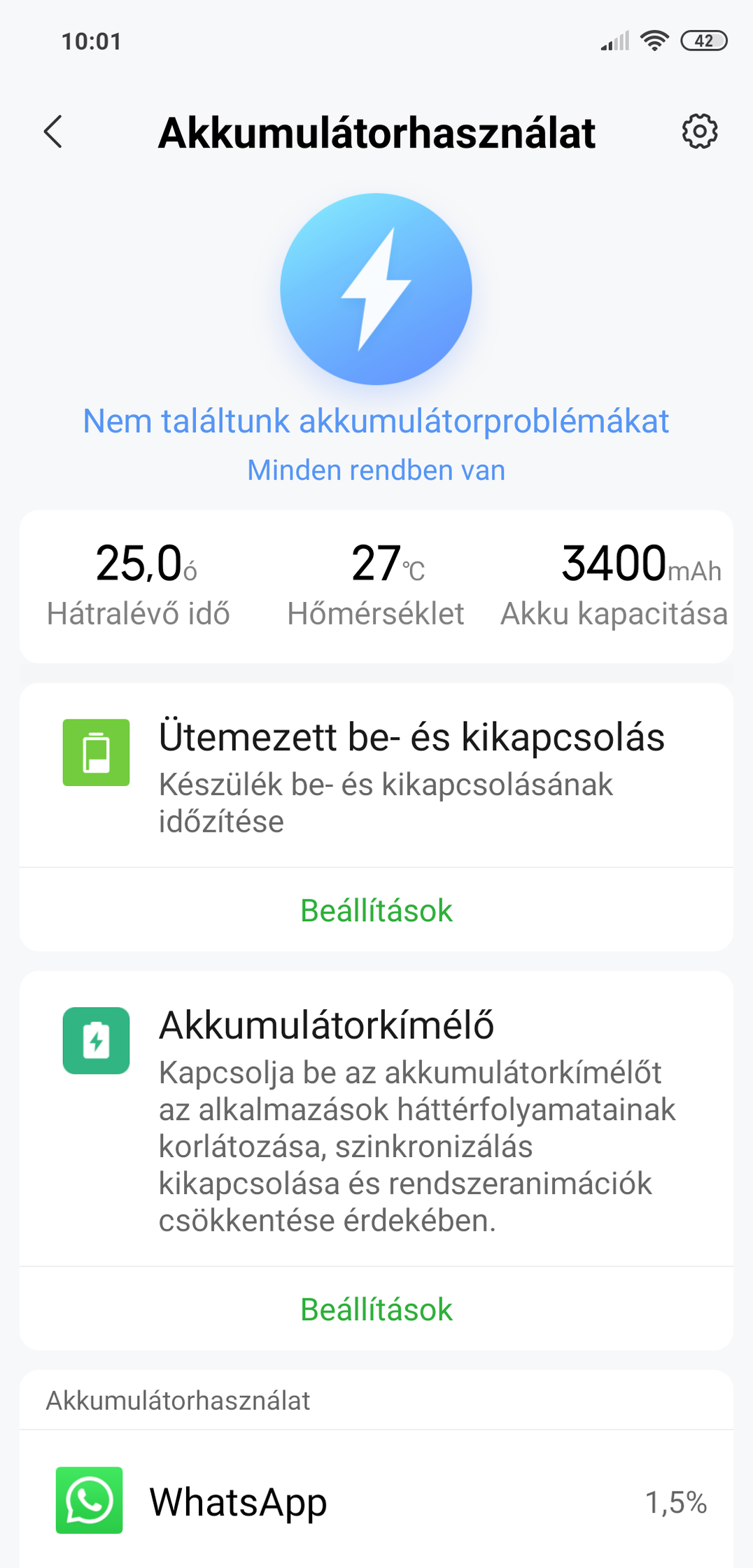Open WhatsApp battery usage details
Screen dimensions: 753x1568
pyautogui.click(x=376, y=1501)
